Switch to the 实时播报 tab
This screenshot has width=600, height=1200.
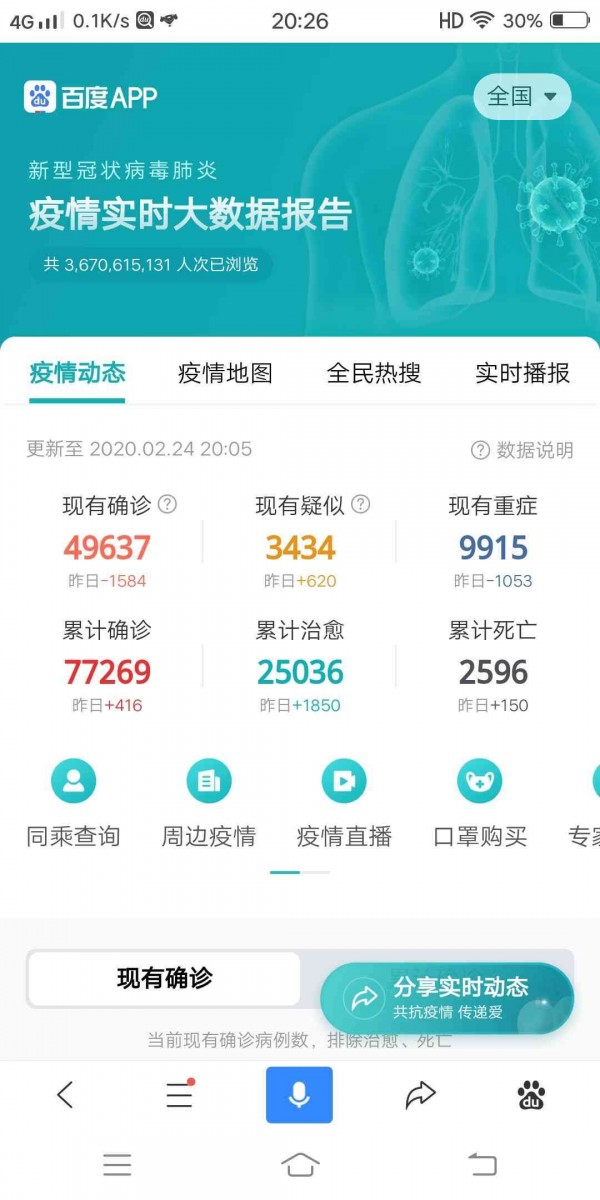522,374
